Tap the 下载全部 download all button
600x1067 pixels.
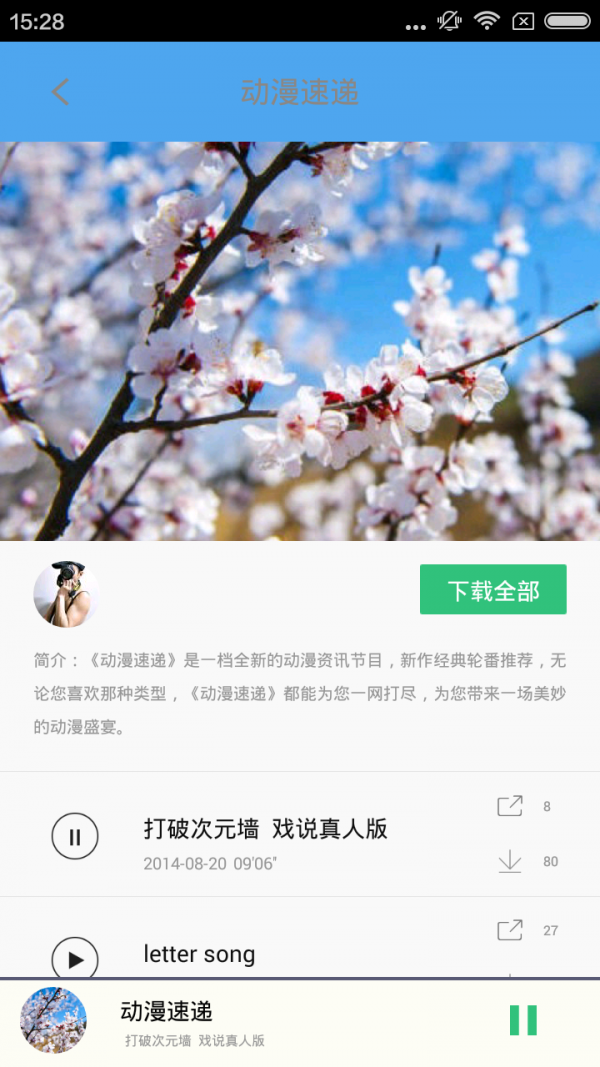point(493,589)
